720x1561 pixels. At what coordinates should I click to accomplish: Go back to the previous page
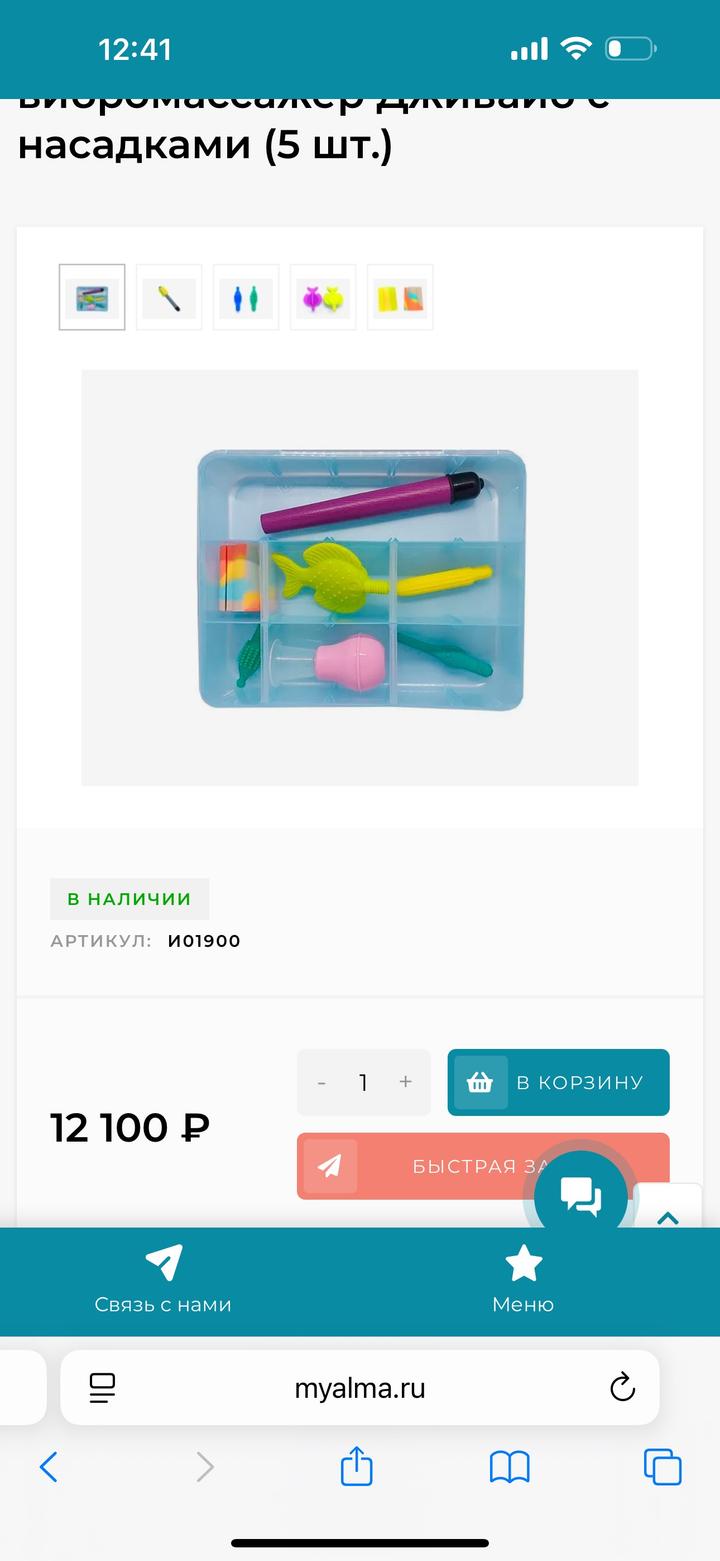48,1467
